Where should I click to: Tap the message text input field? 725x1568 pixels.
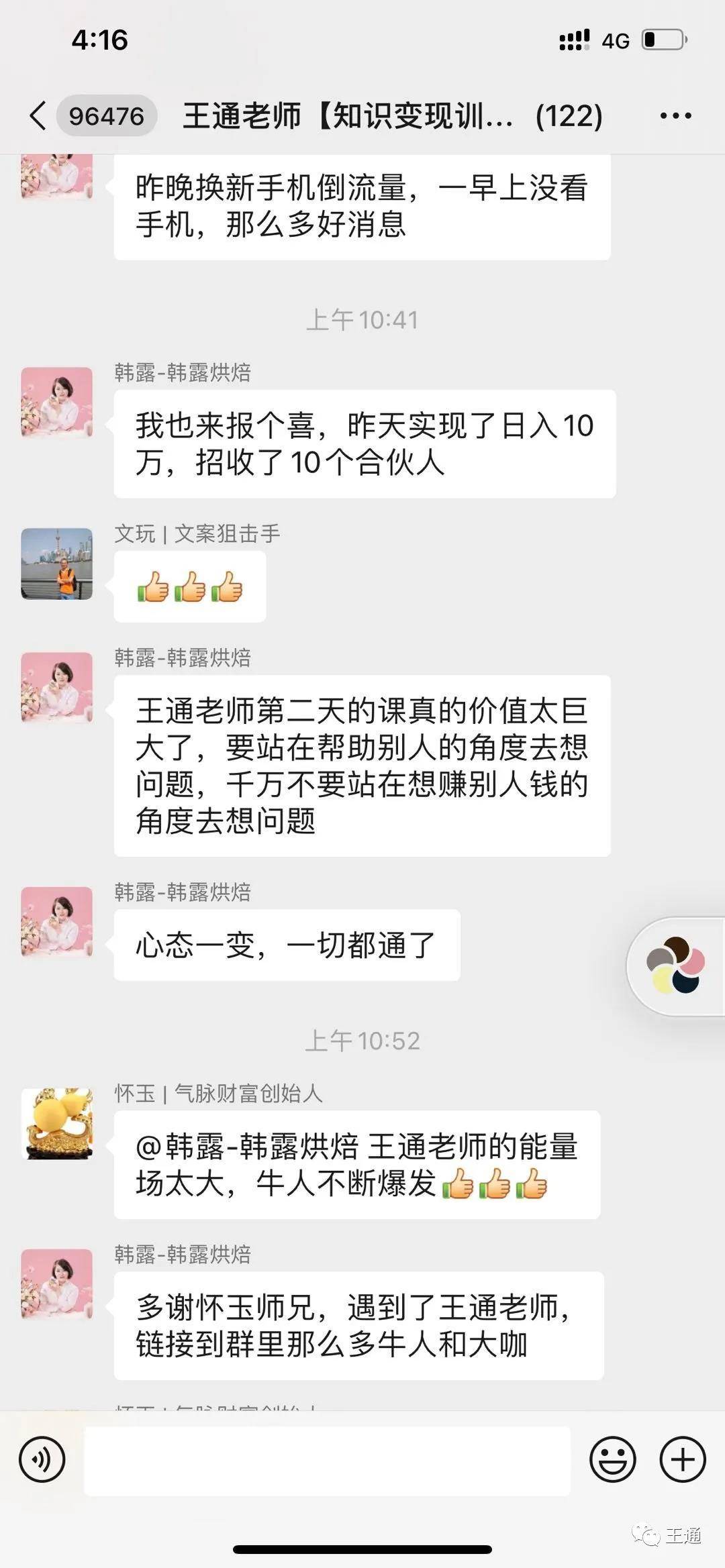point(327,1460)
